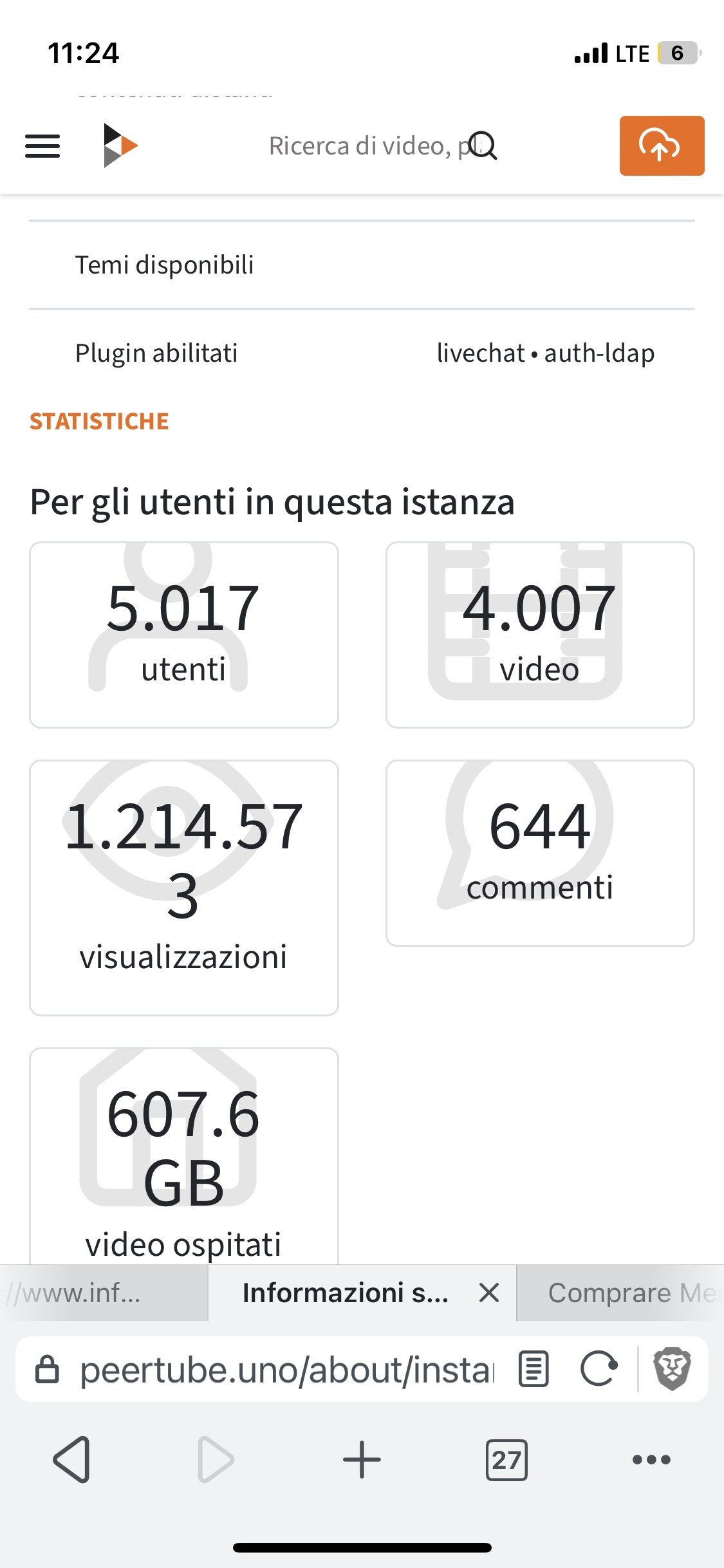Switch to the www.inf... tab
Image resolution: width=724 pixels, height=1568 pixels.
[103, 1293]
